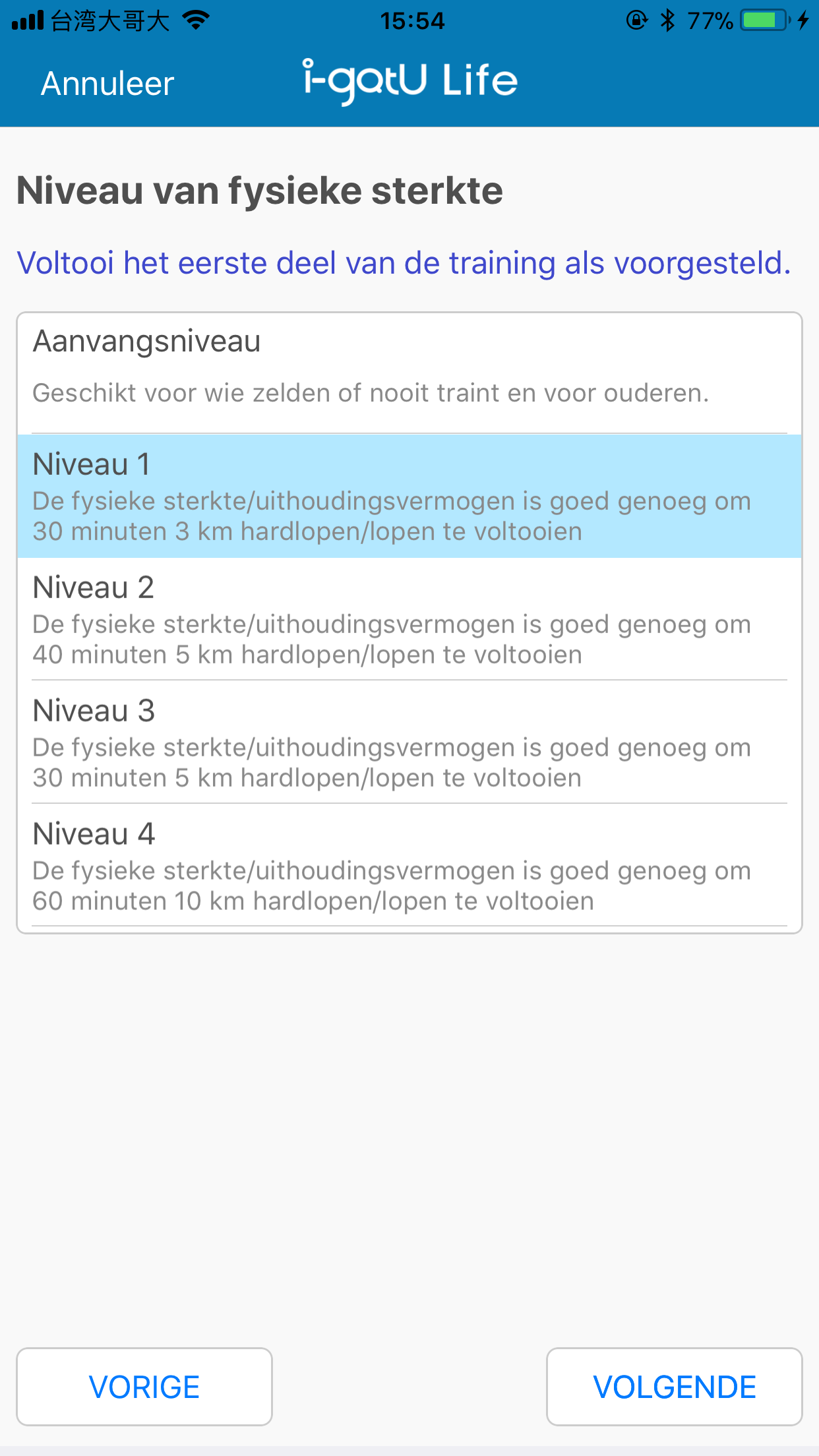Select the Aanvangsniveau option
819x1456 pixels.
[x=409, y=373]
